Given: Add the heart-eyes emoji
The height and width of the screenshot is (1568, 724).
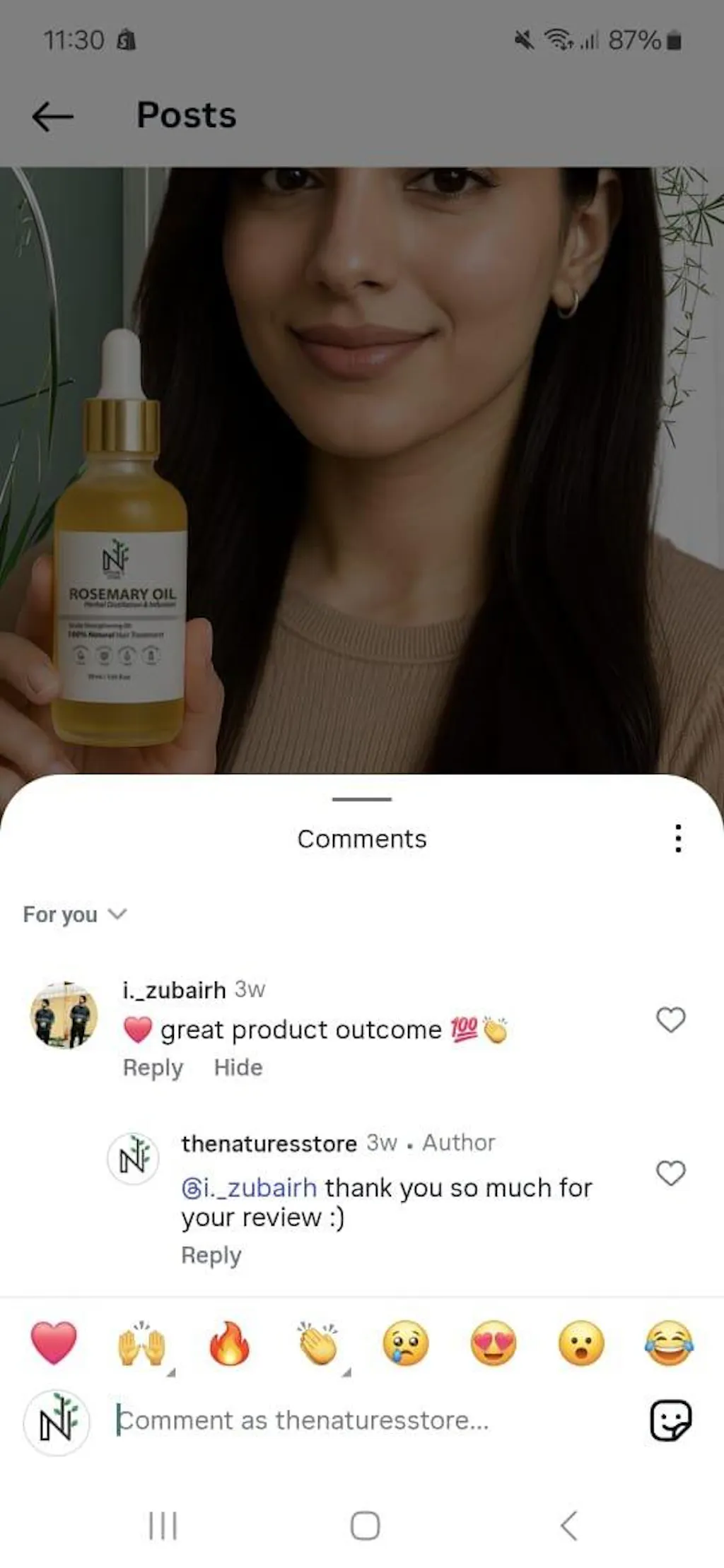Looking at the screenshot, I should pos(494,1343).
